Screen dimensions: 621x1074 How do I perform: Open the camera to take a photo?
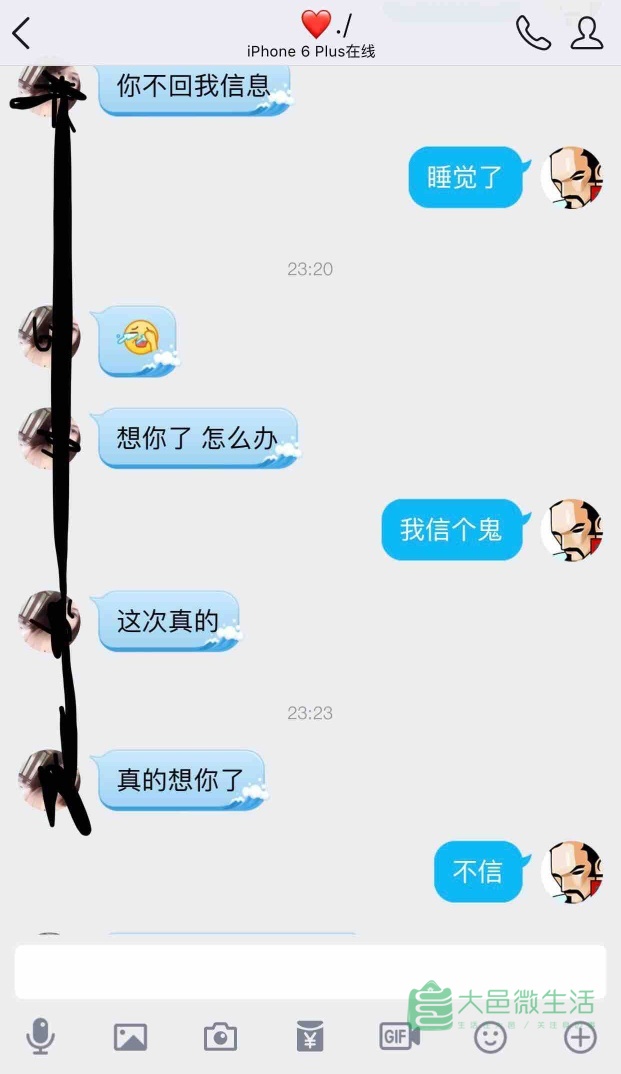point(220,1037)
